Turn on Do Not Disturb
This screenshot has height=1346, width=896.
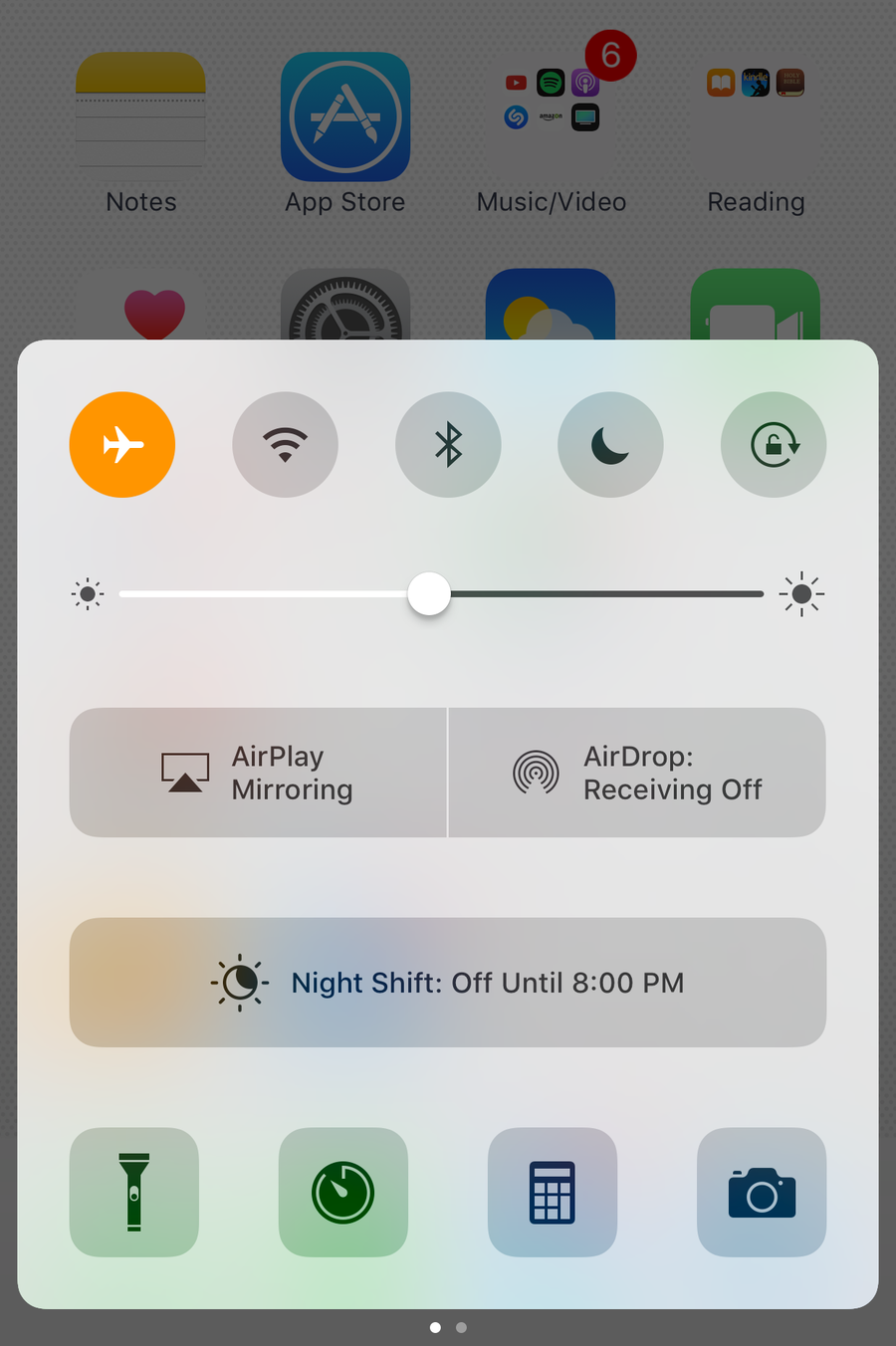click(x=610, y=444)
